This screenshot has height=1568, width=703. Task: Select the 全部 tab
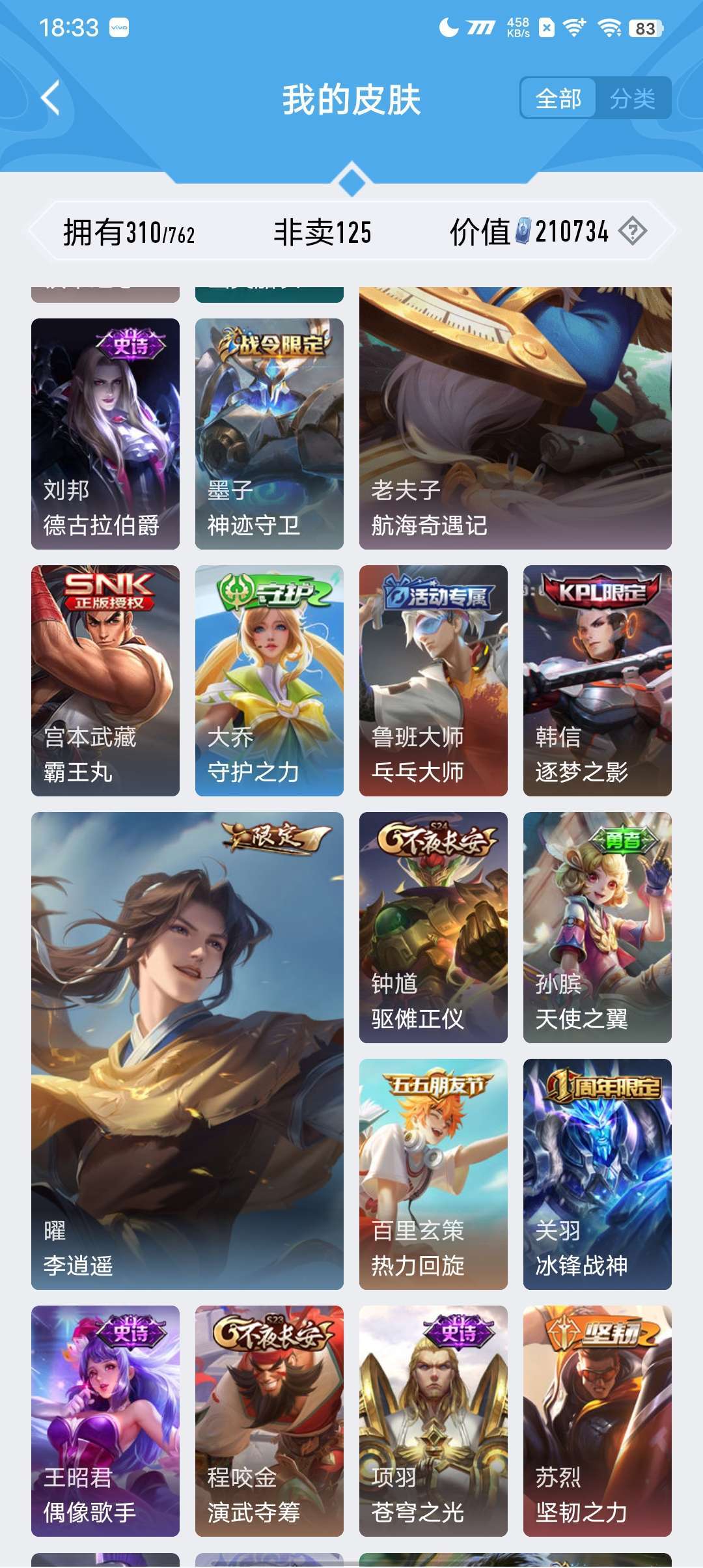click(558, 99)
